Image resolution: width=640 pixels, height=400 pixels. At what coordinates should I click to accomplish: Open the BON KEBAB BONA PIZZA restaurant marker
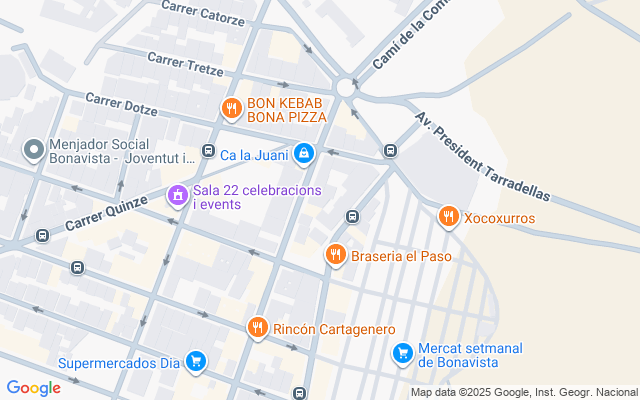click(231, 109)
